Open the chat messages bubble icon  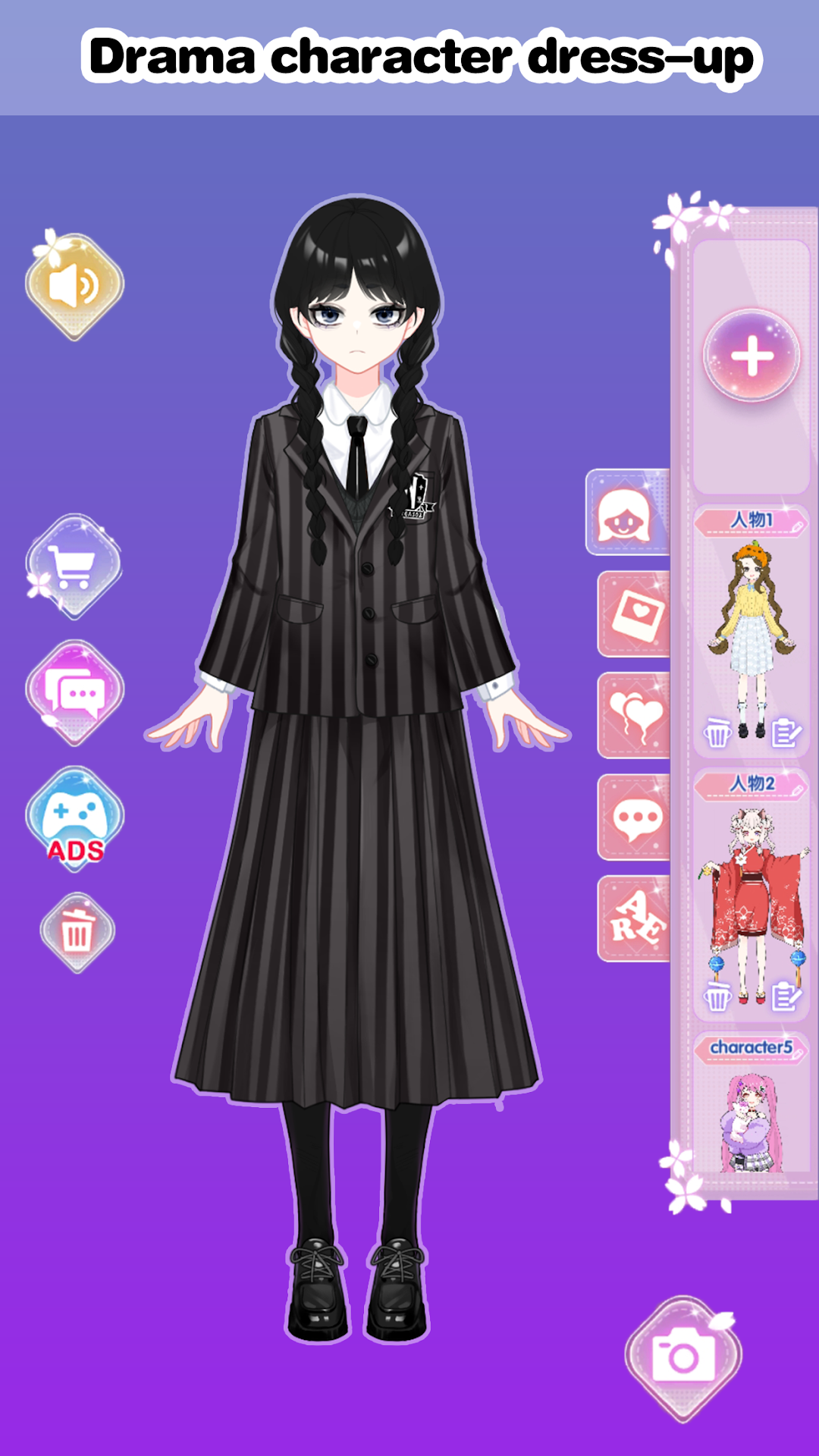pos(74,692)
